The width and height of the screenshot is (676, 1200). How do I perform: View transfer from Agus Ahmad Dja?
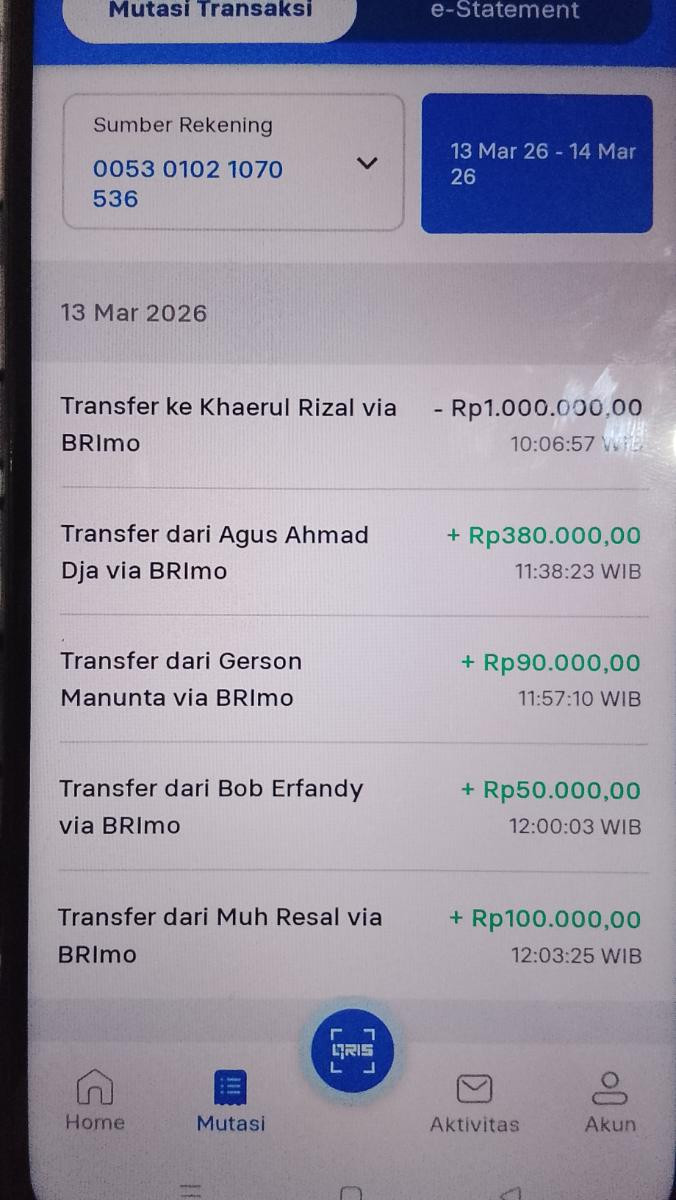351,553
